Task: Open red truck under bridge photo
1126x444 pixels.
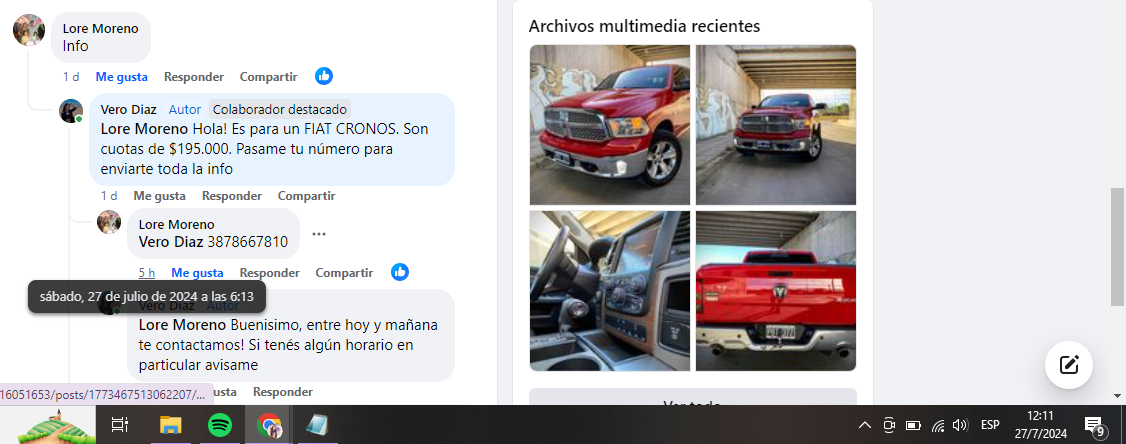Action: [x=776, y=125]
